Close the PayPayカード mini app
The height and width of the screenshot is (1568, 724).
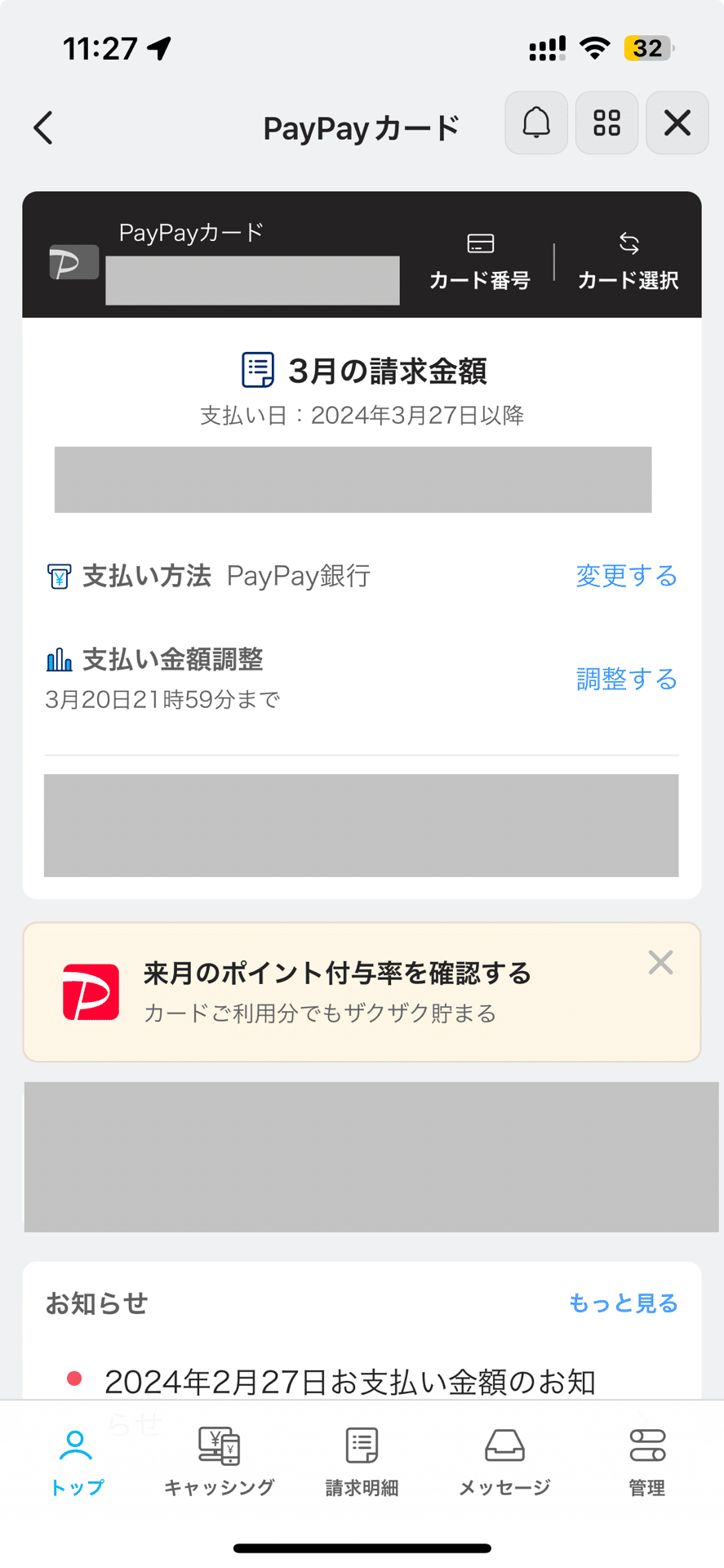[x=677, y=123]
